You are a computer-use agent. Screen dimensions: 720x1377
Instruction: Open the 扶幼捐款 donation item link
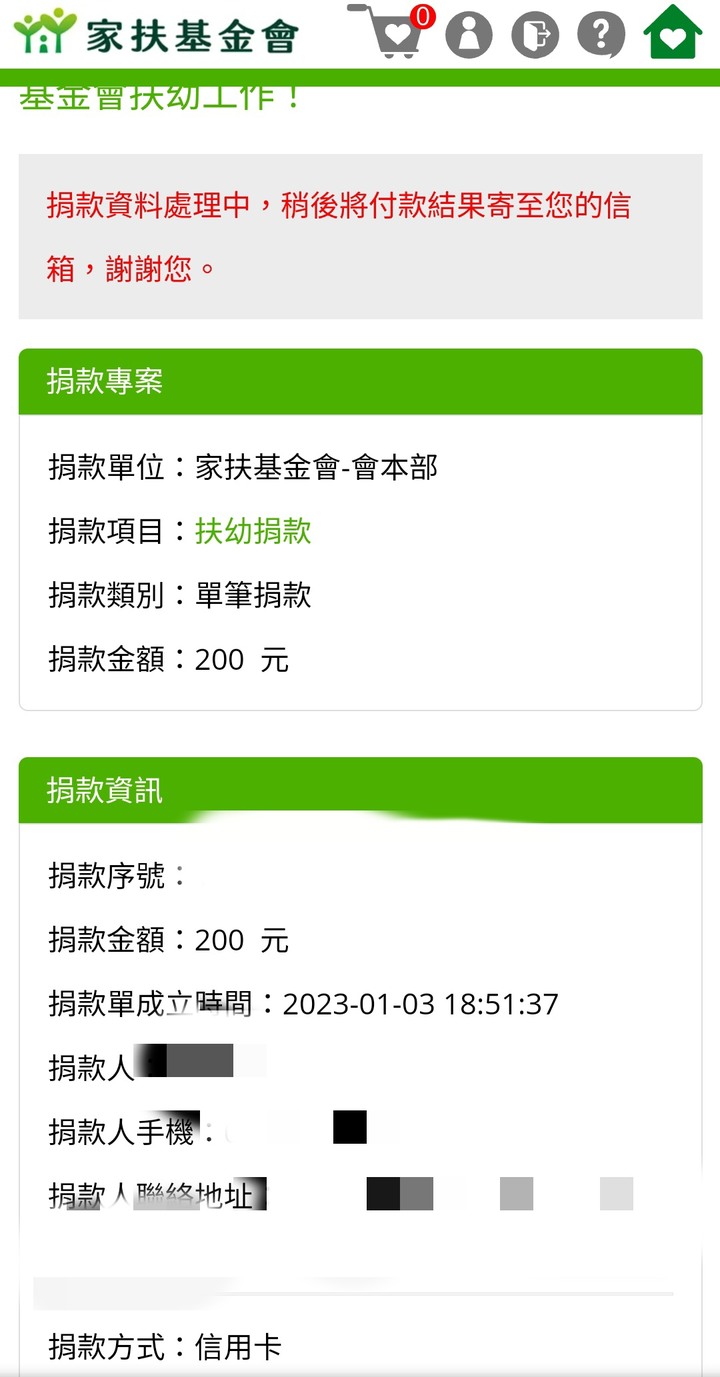coord(253,531)
